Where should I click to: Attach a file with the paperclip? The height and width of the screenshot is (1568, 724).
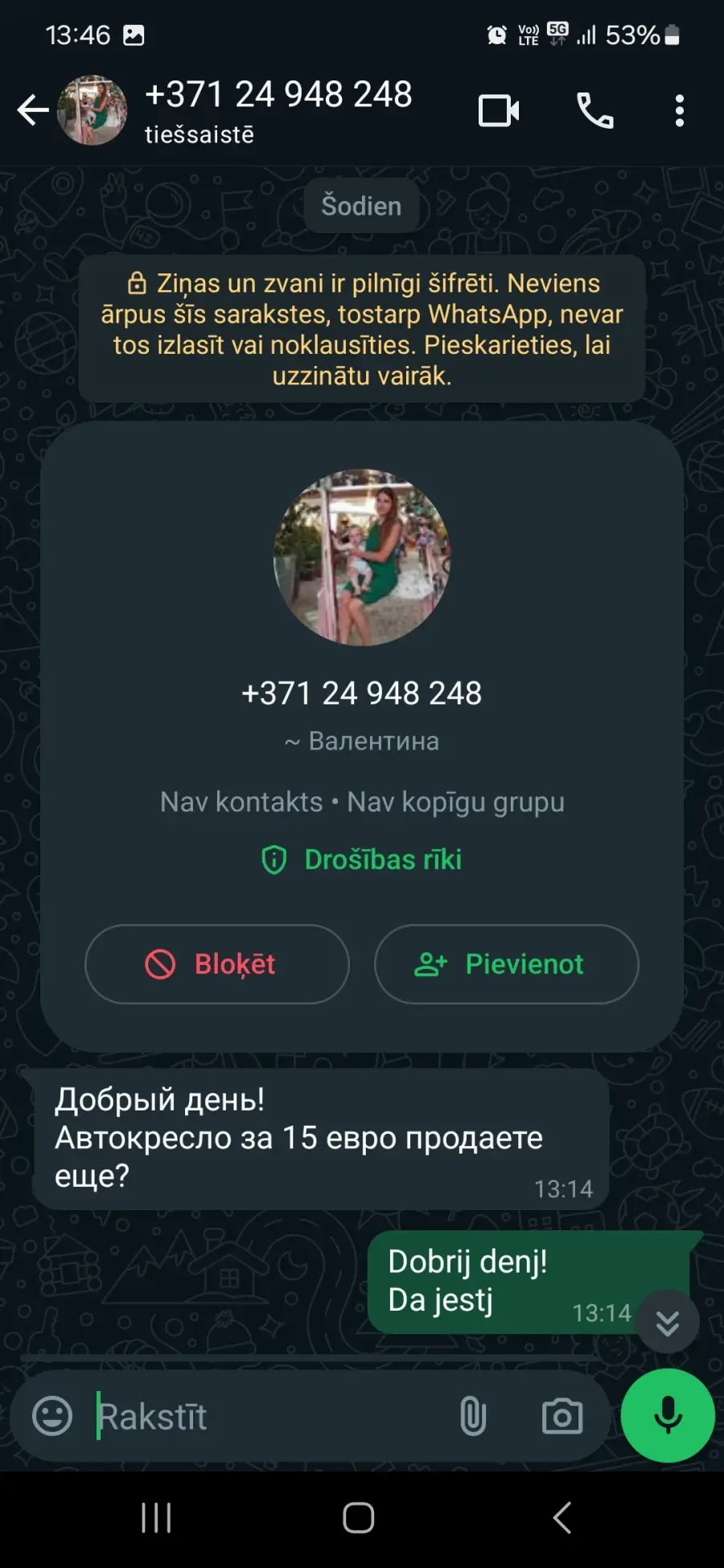point(473,1416)
